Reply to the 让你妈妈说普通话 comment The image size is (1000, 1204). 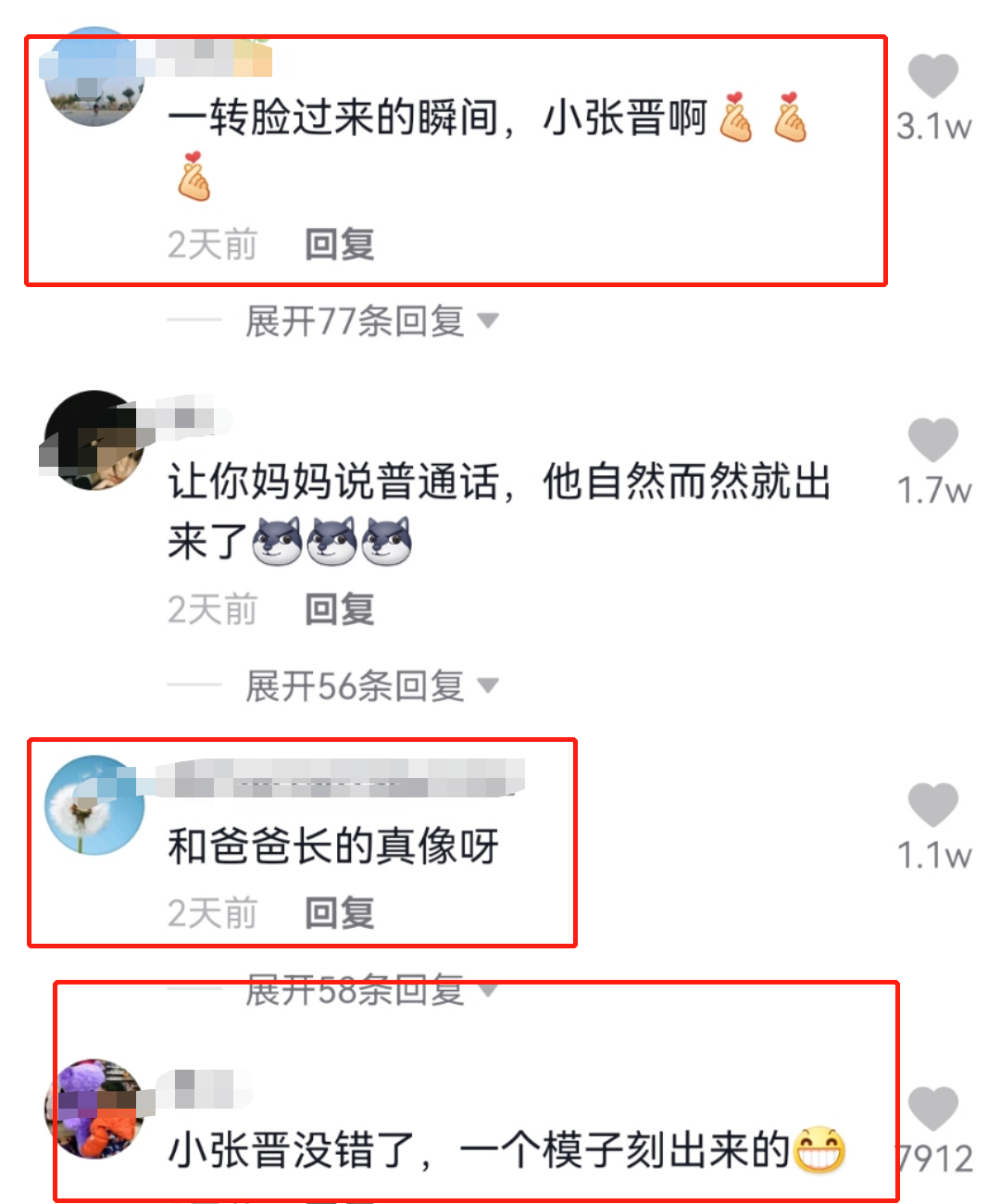pyautogui.click(x=340, y=610)
